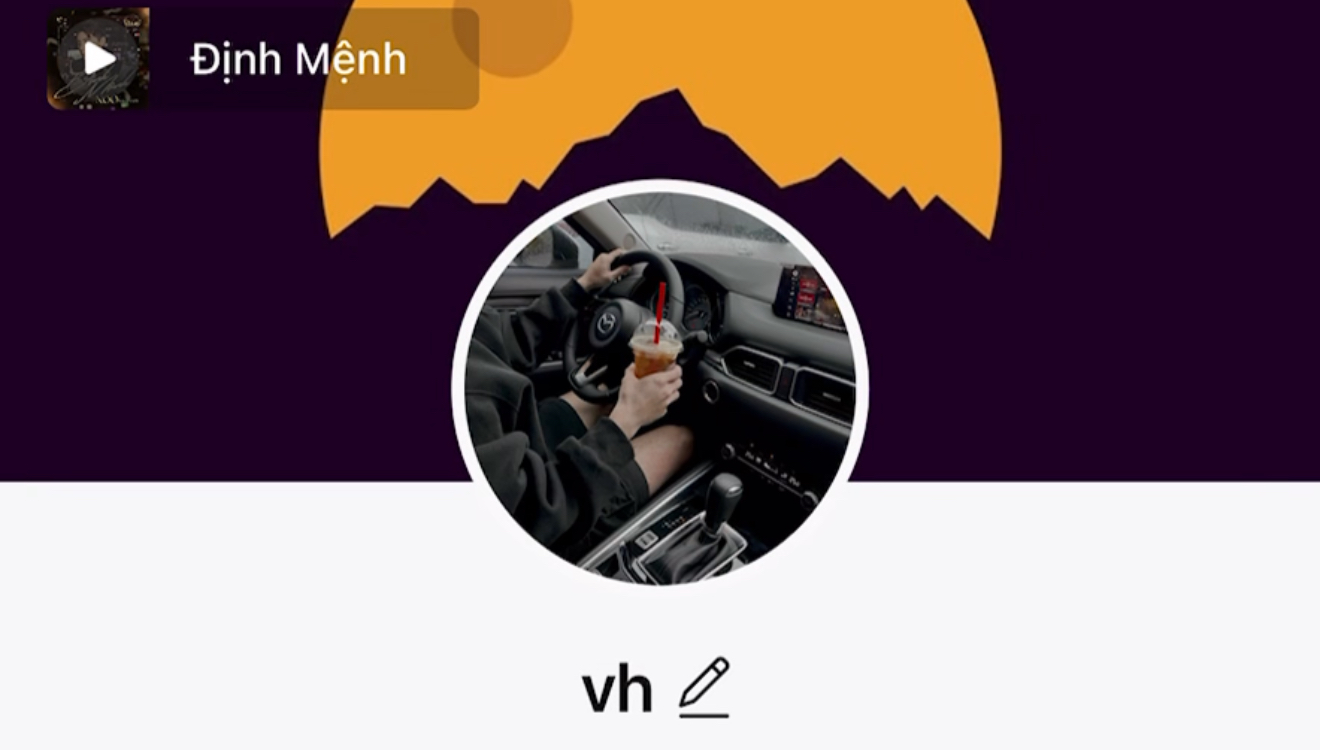
Task: Edit the name vh with pencil icon
Action: [704, 687]
